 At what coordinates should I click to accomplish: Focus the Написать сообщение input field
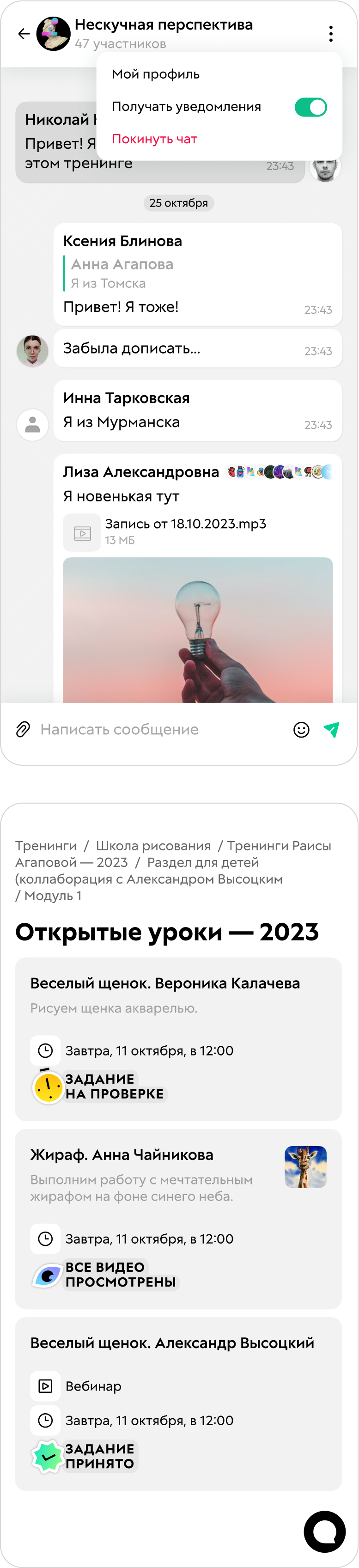pyautogui.click(x=158, y=729)
